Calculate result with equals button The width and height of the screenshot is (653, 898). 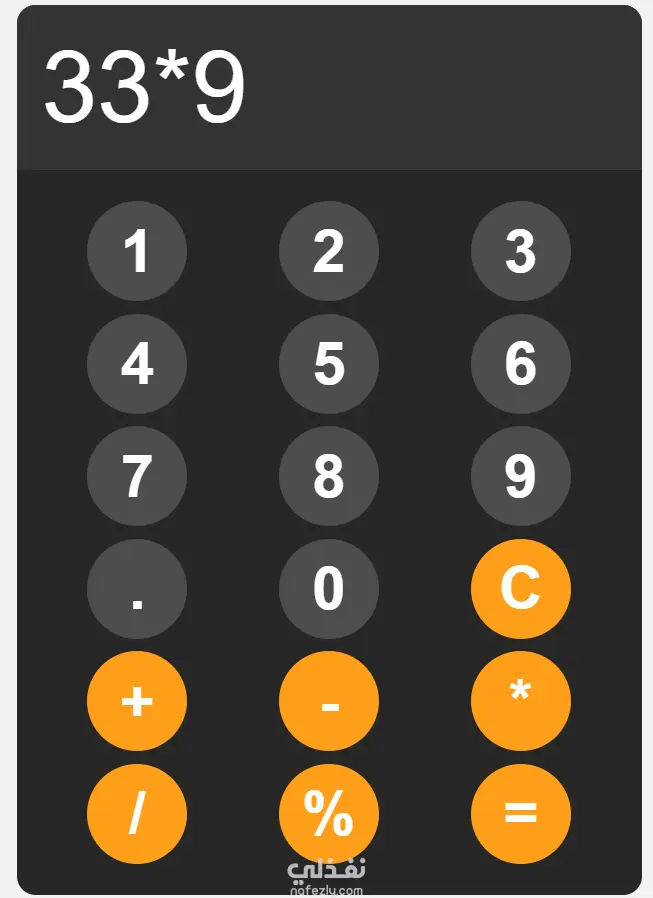tap(521, 813)
